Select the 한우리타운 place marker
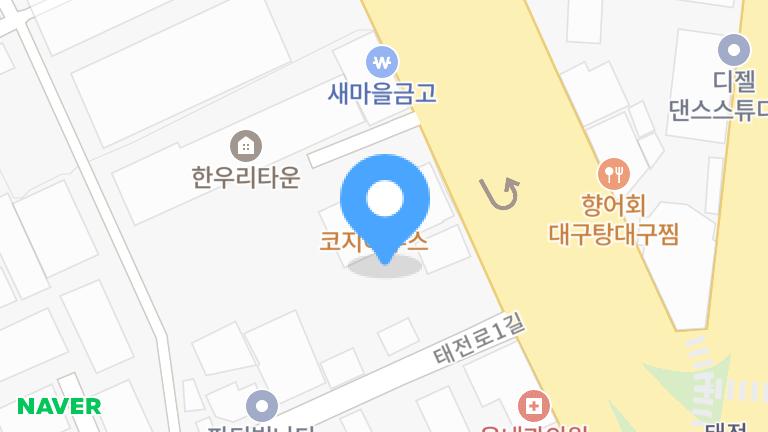768x432 pixels. [246, 147]
